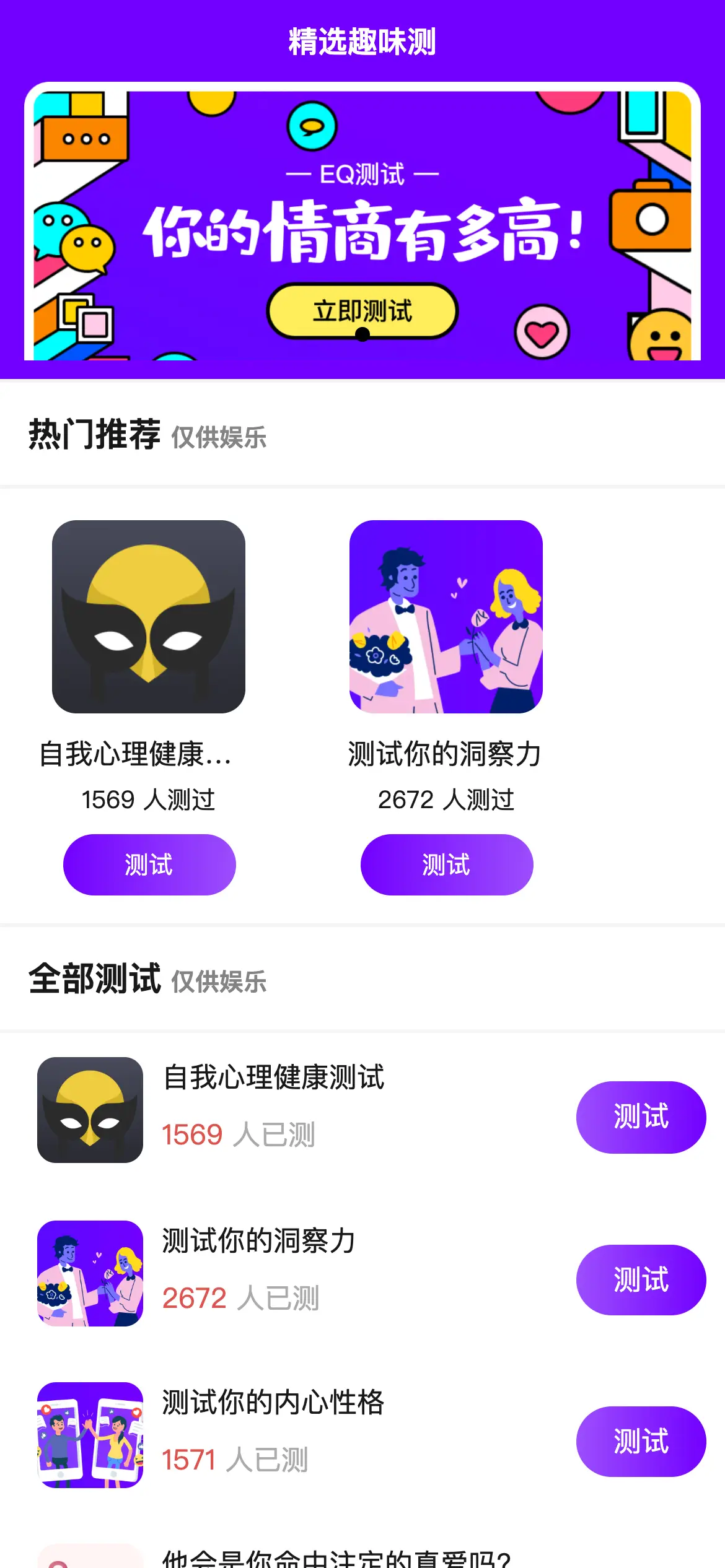Start 测试你的洞察力 from the full list
Image resolution: width=725 pixels, height=1568 pixels.
pos(641,1279)
